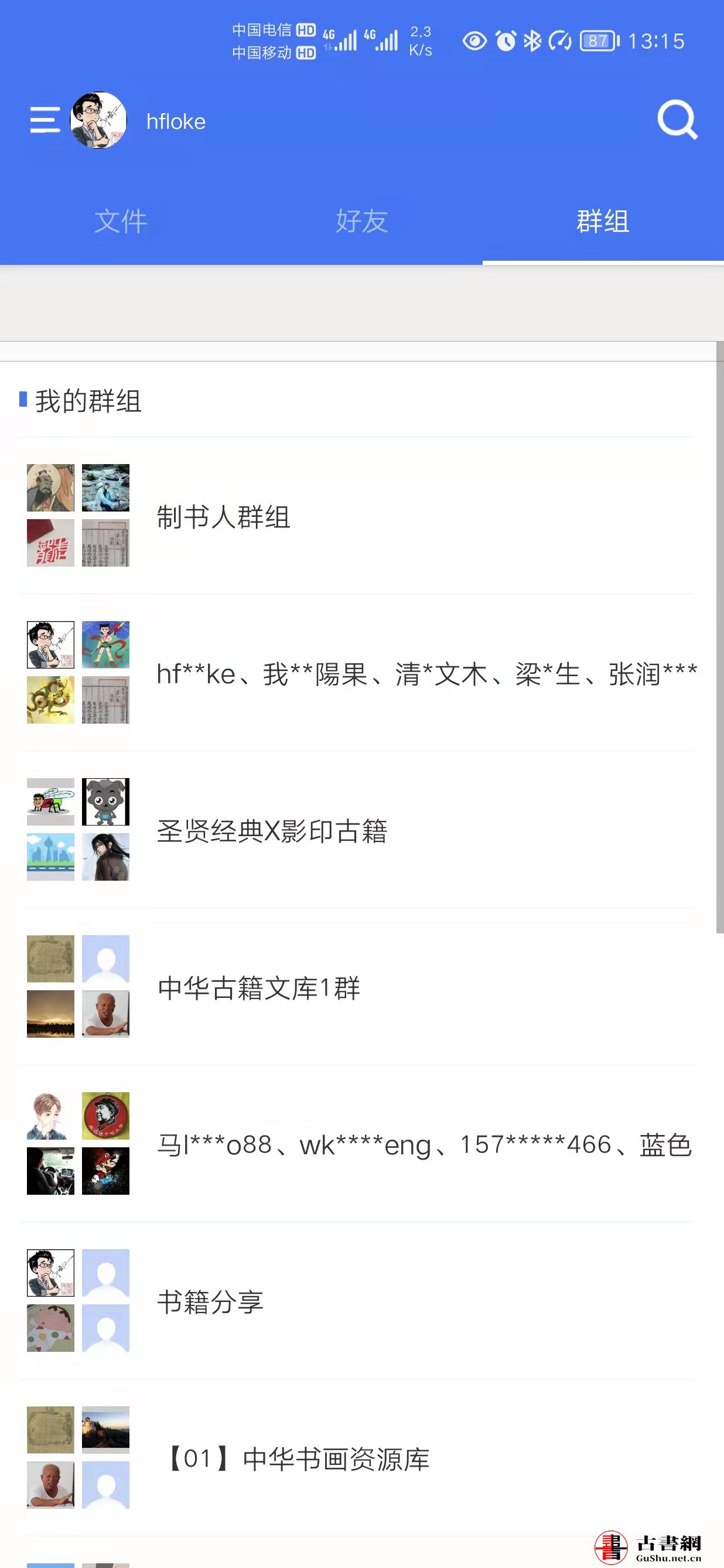724x1568 pixels.
Task: Tap the search icon
Action: tap(677, 120)
